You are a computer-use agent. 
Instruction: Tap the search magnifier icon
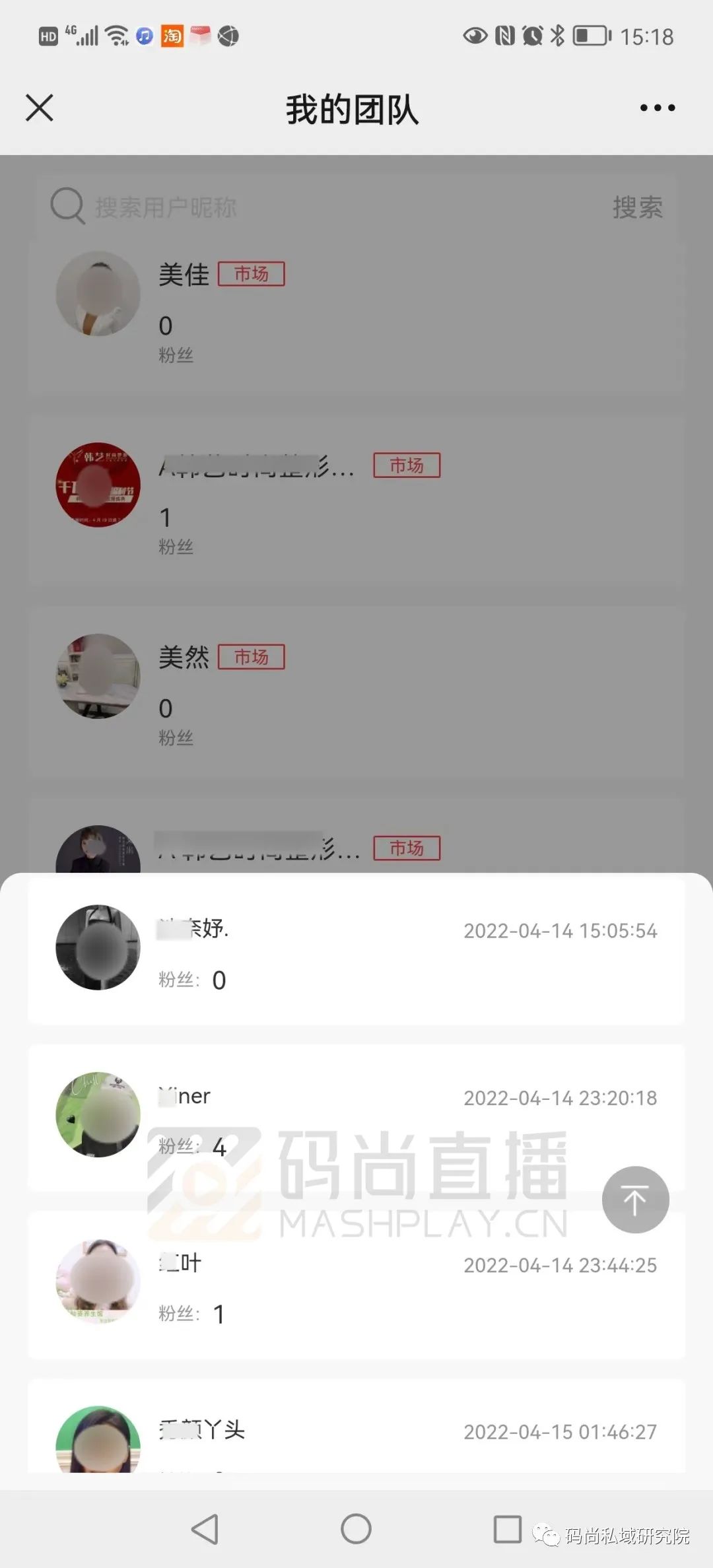pos(67,207)
